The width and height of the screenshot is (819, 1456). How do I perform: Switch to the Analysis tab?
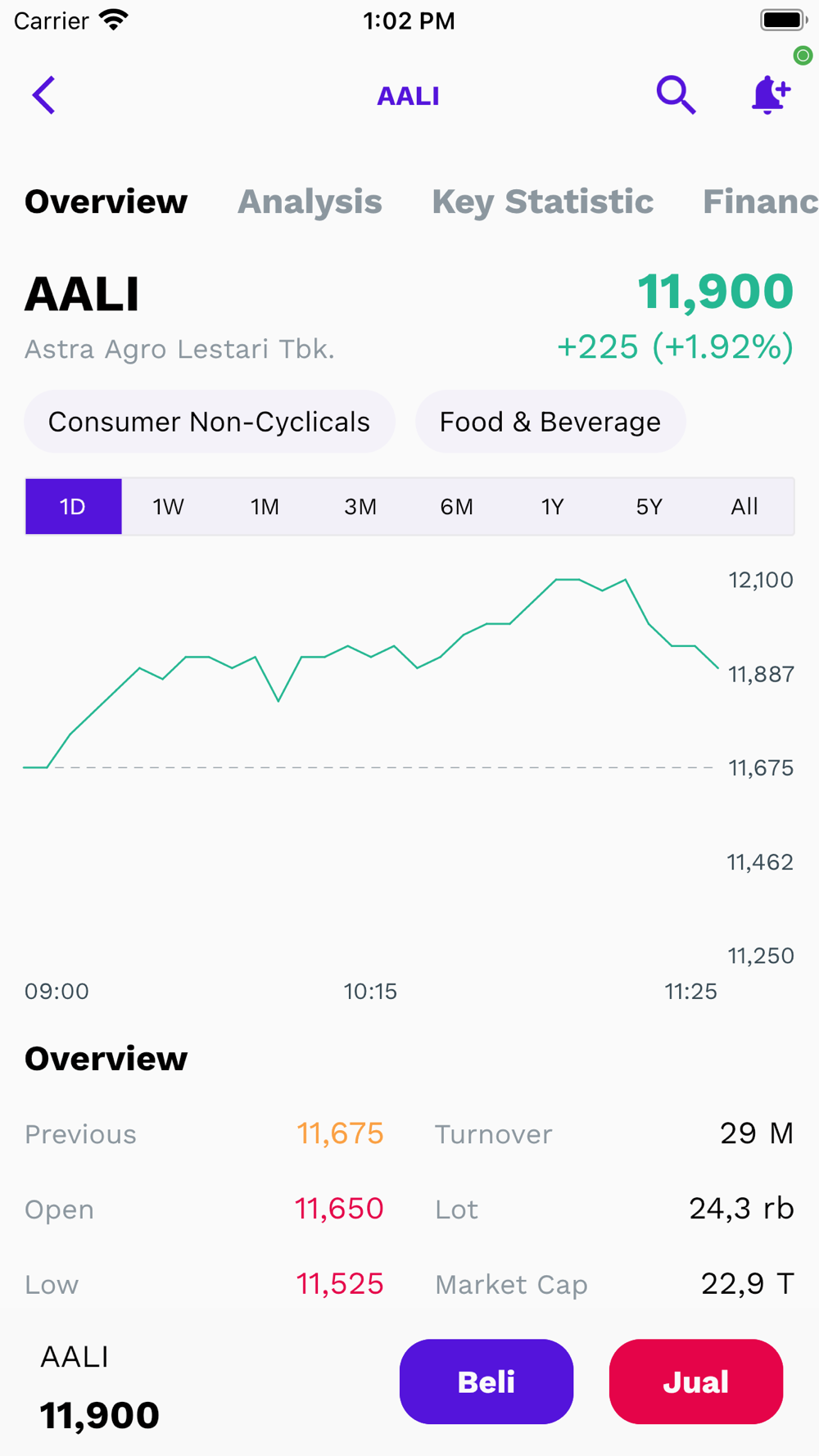pos(310,201)
